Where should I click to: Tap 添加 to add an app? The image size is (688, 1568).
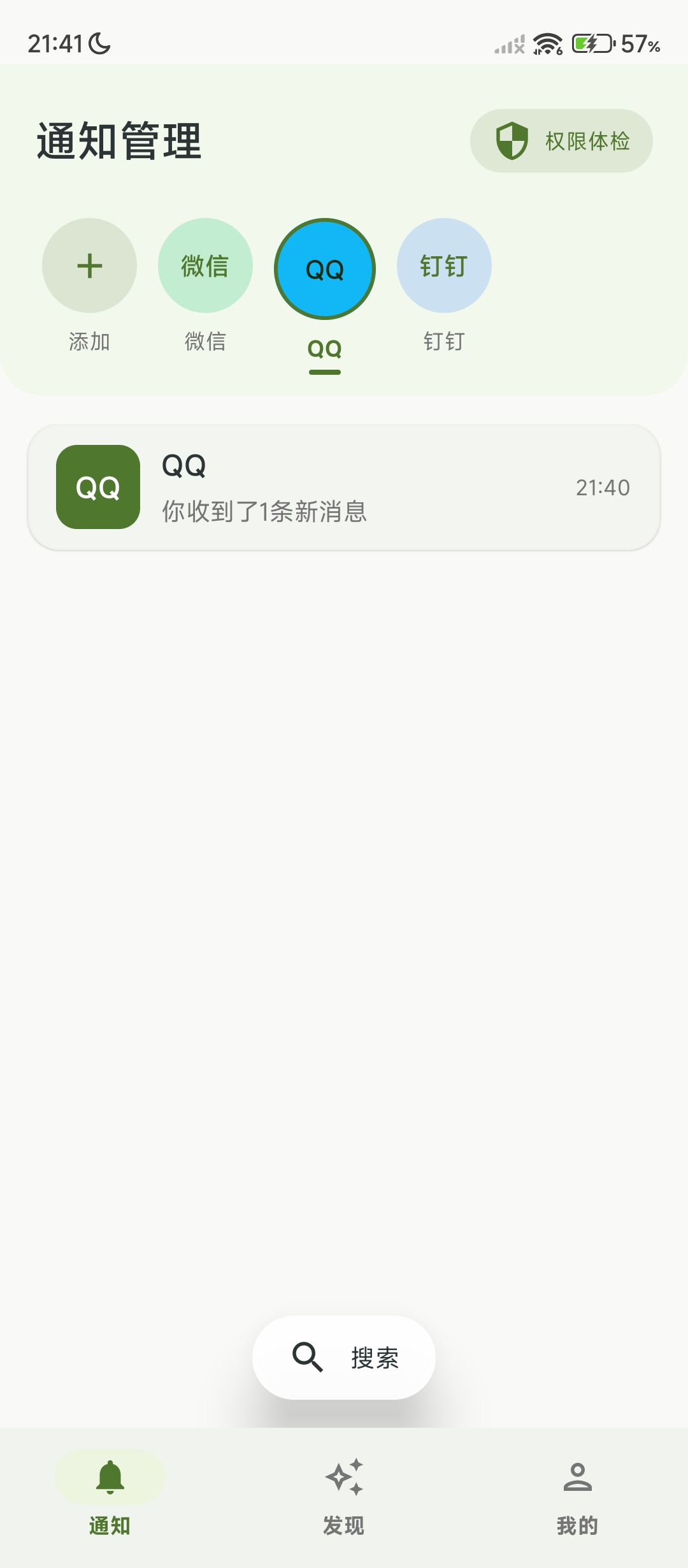(89, 266)
